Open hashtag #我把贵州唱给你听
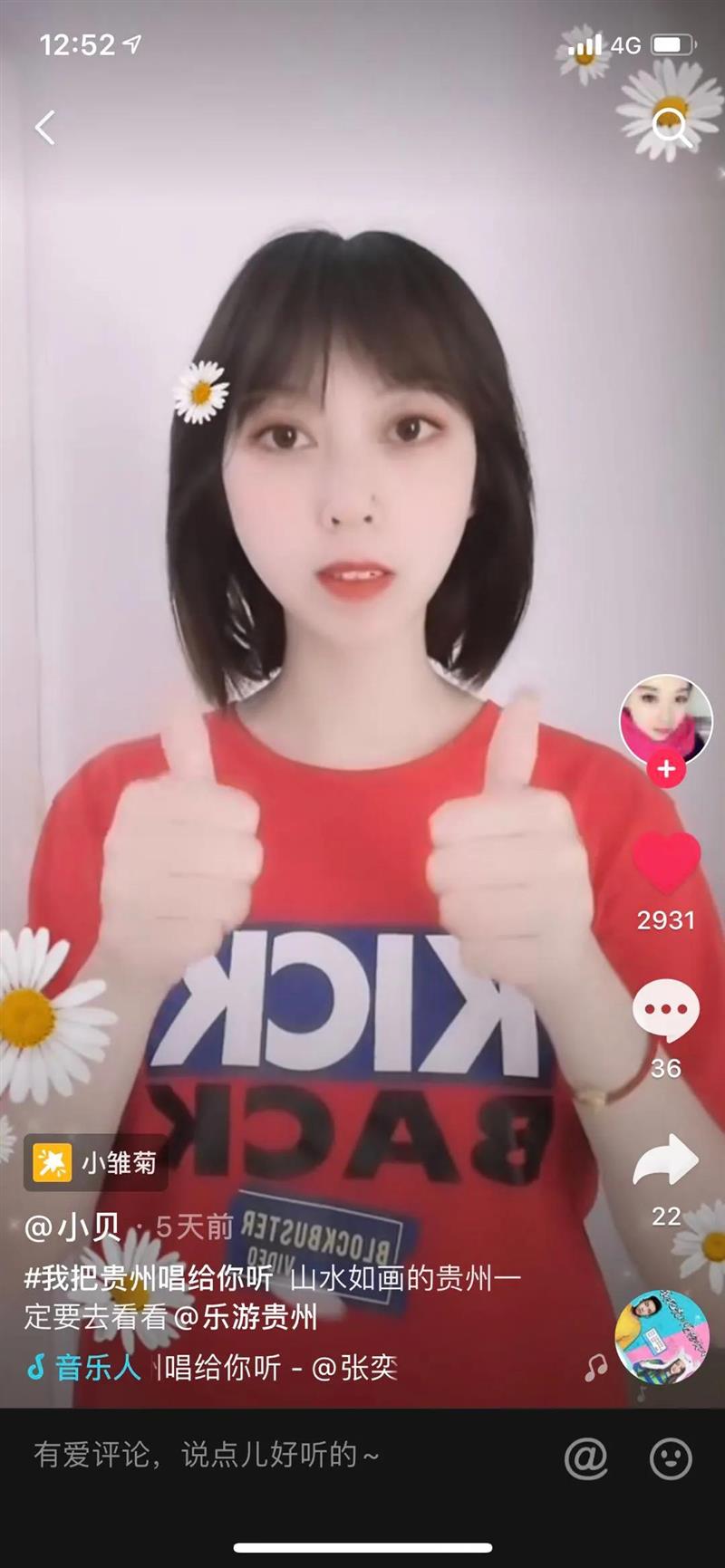This screenshot has height=1568, width=725. 149,1278
